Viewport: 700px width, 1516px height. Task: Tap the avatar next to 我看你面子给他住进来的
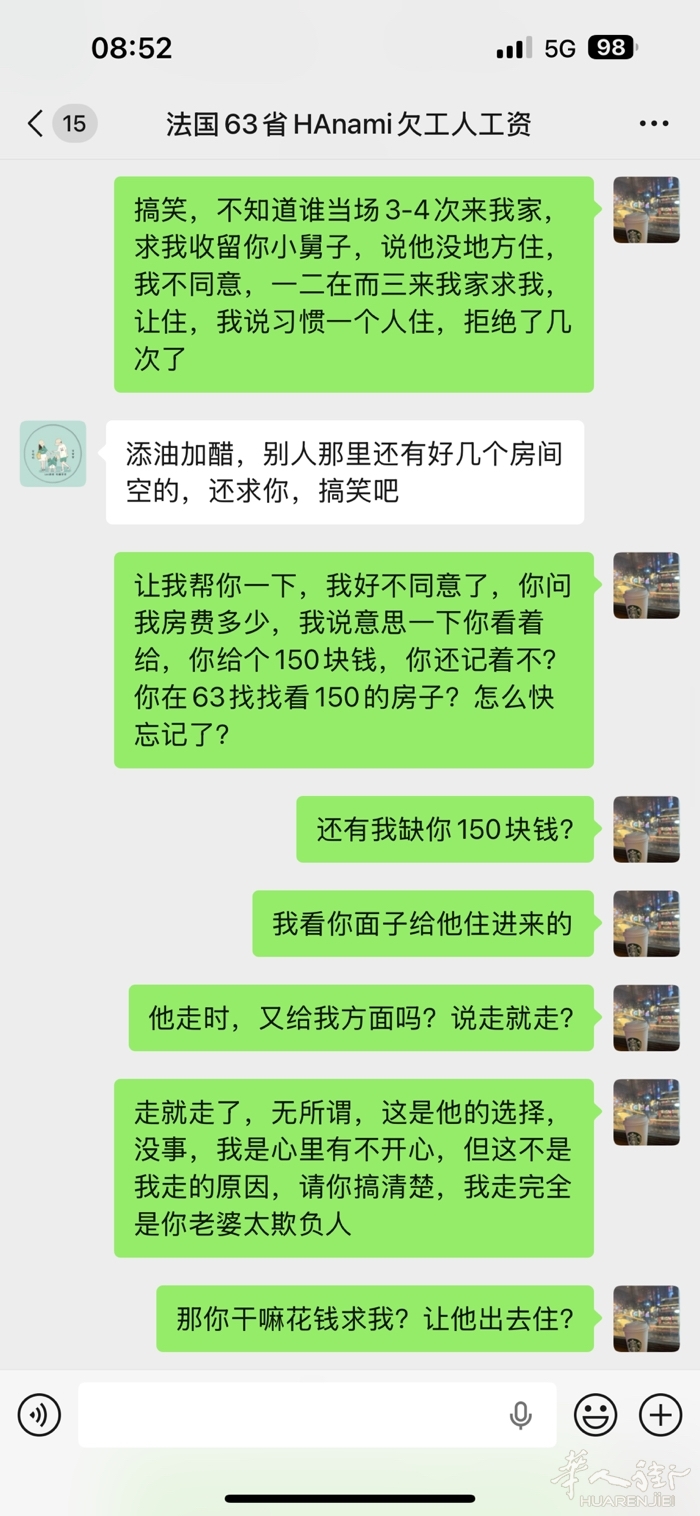point(646,923)
